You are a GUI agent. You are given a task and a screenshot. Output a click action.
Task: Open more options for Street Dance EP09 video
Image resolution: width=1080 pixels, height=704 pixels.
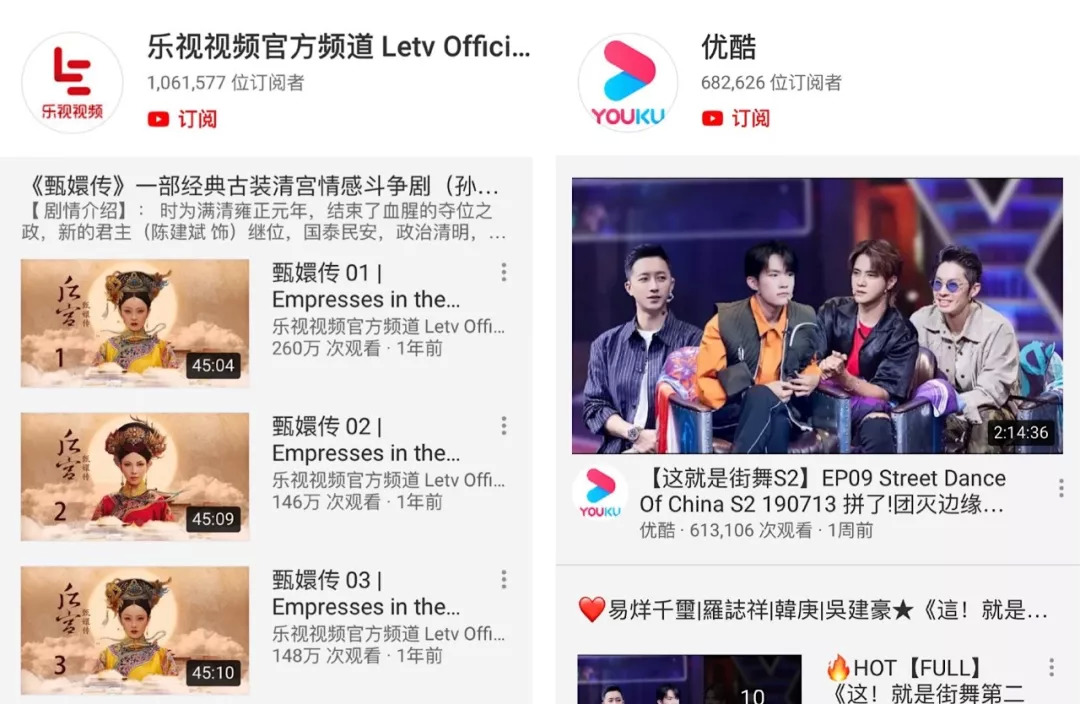pyautogui.click(x=1061, y=488)
